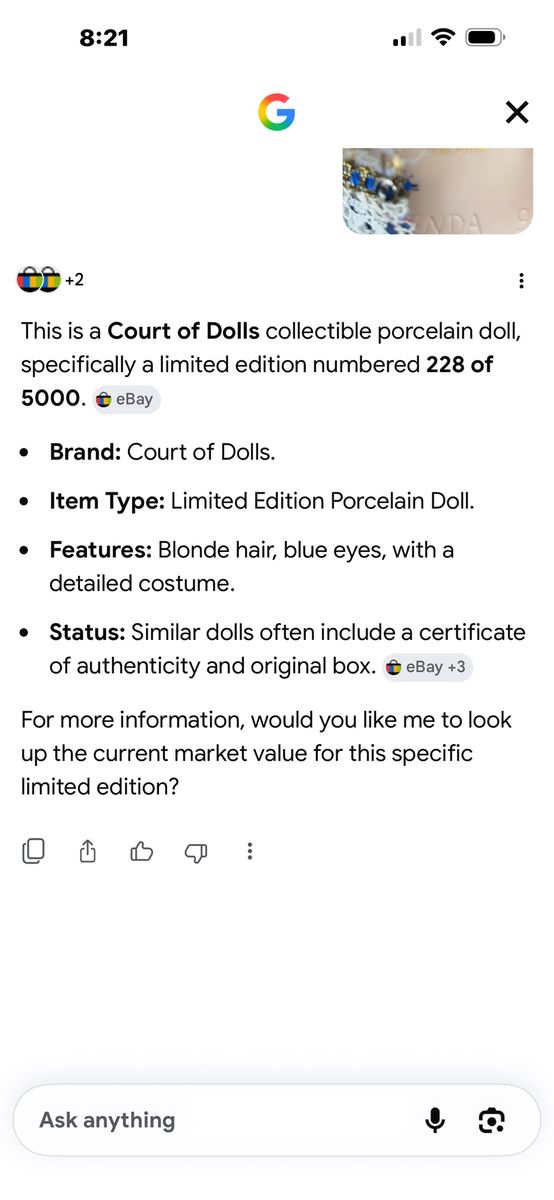Open the uploaded doll image thumbnail
This screenshot has height=1200, width=554.
pyautogui.click(x=438, y=191)
